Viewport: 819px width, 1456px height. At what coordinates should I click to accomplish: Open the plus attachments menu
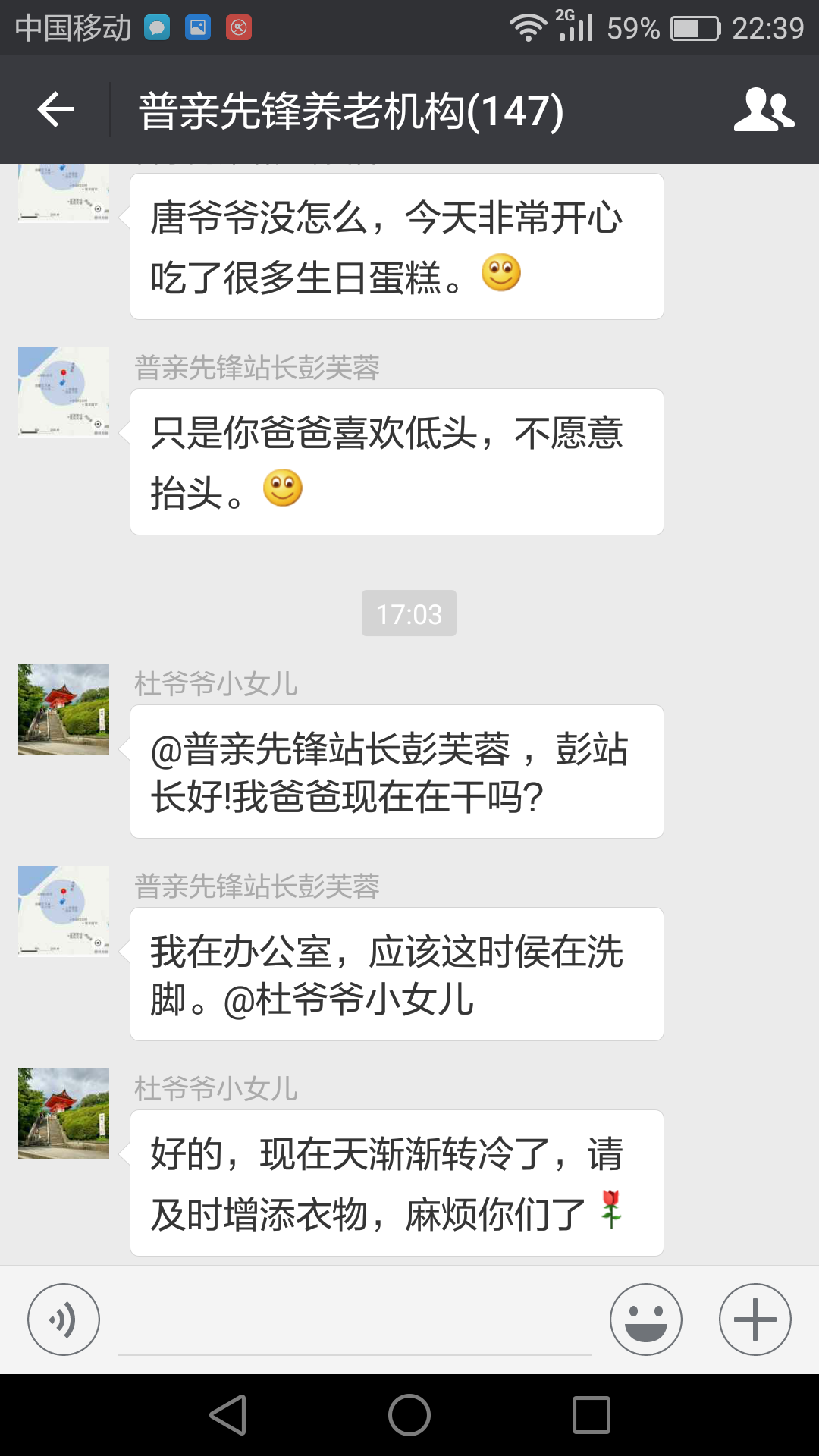(x=755, y=1319)
